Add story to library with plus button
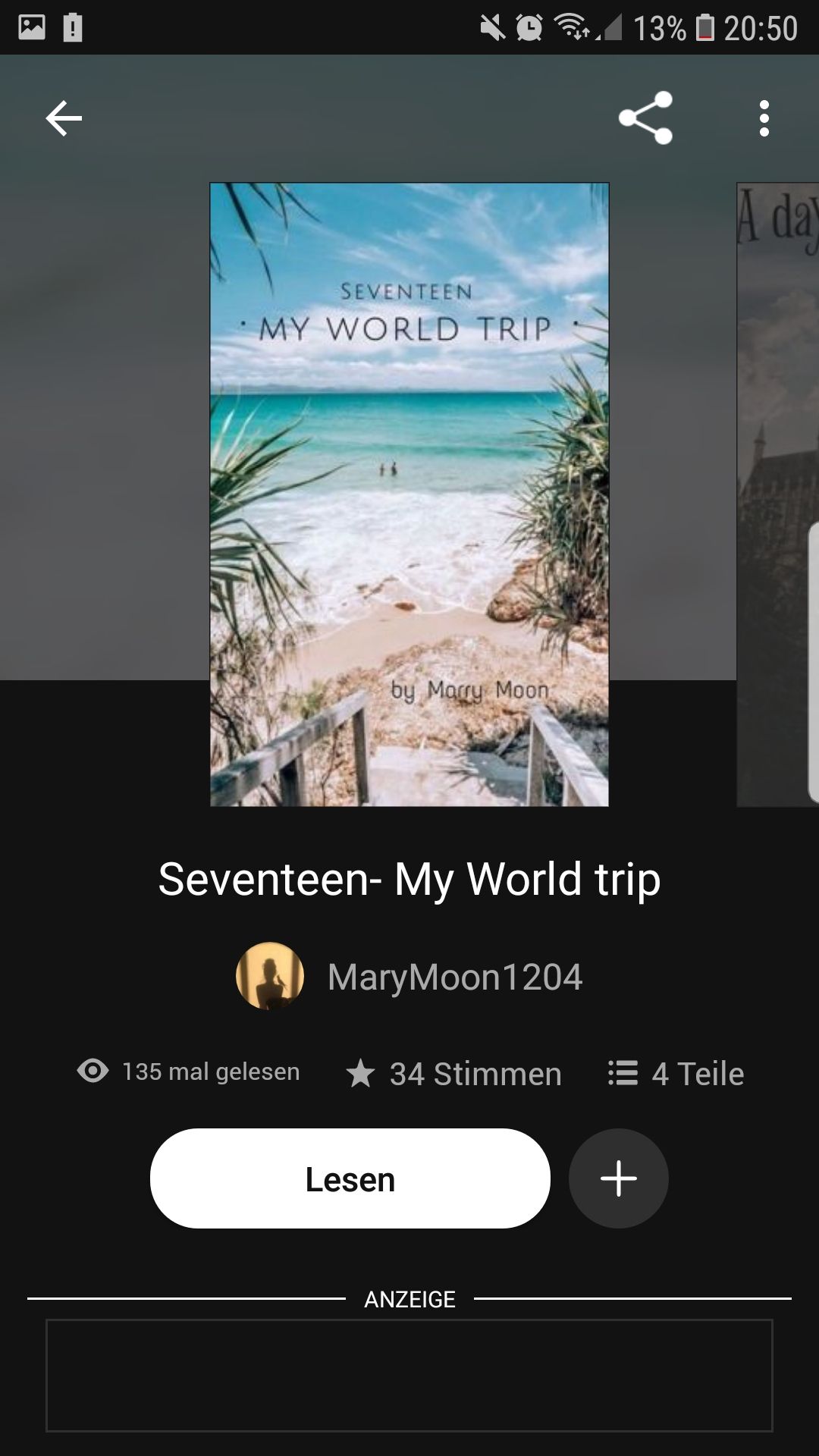This screenshot has width=819, height=1456. [618, 1178]
